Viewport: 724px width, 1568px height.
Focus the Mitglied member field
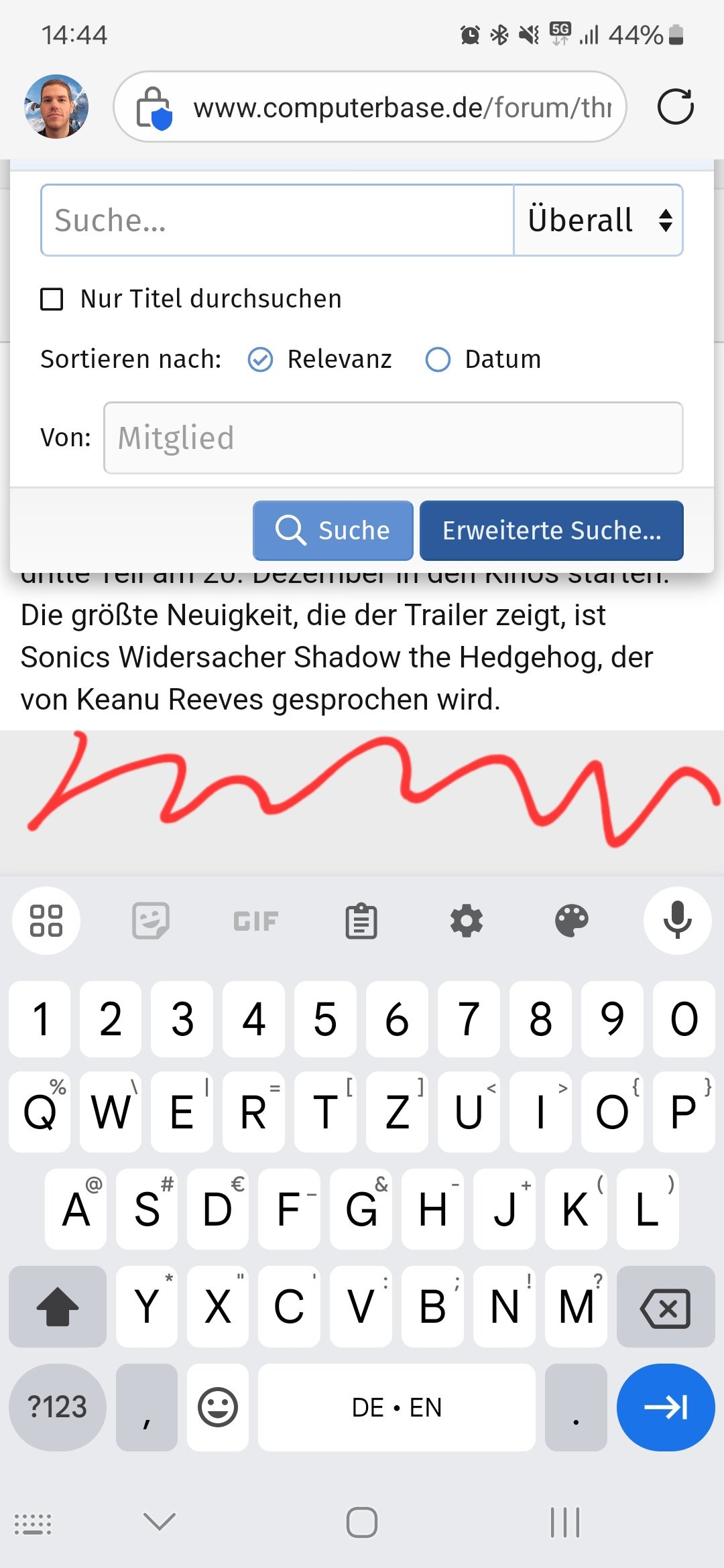pos(393,438)
